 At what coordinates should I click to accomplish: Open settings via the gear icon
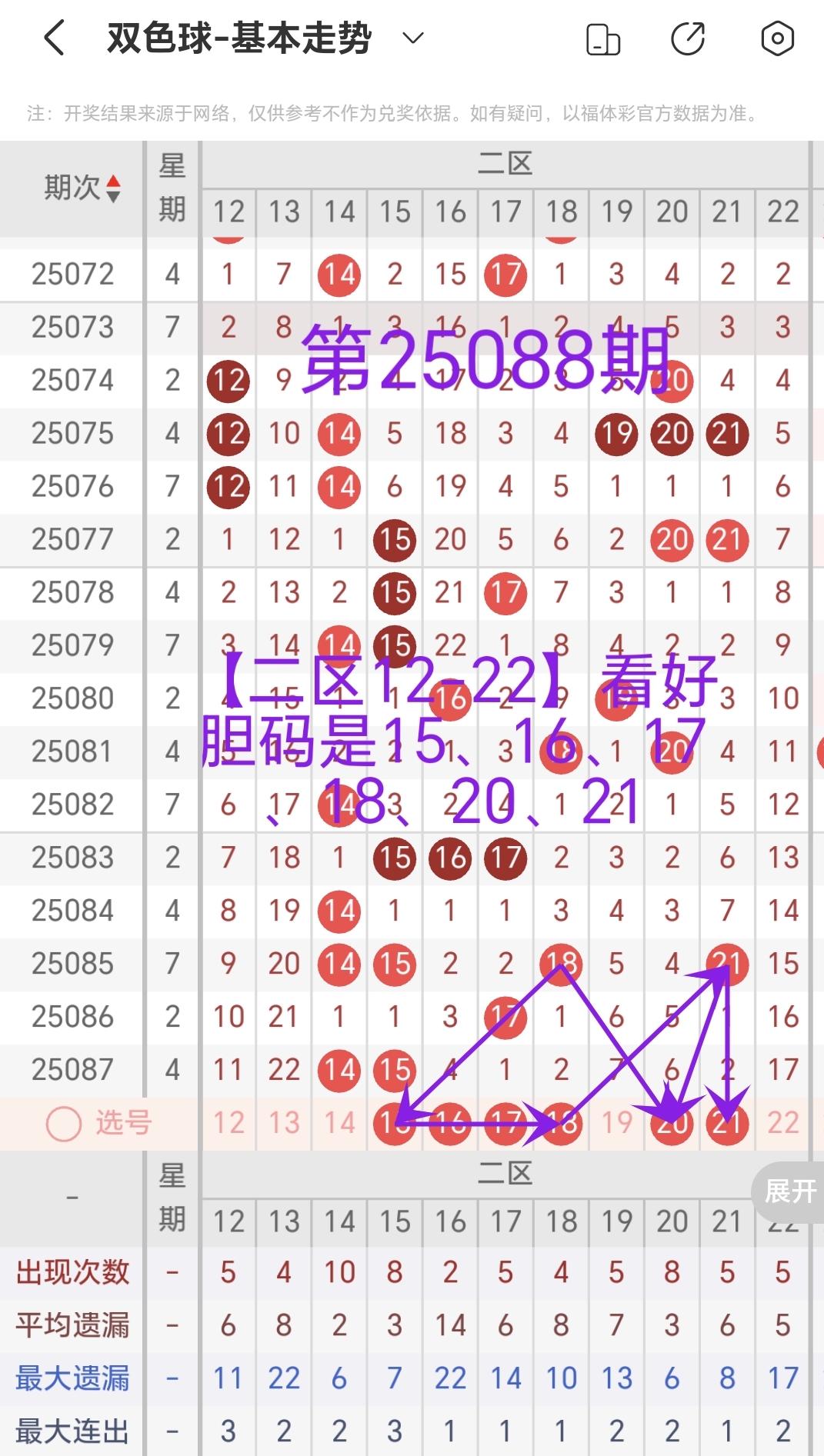click(777, 38)
